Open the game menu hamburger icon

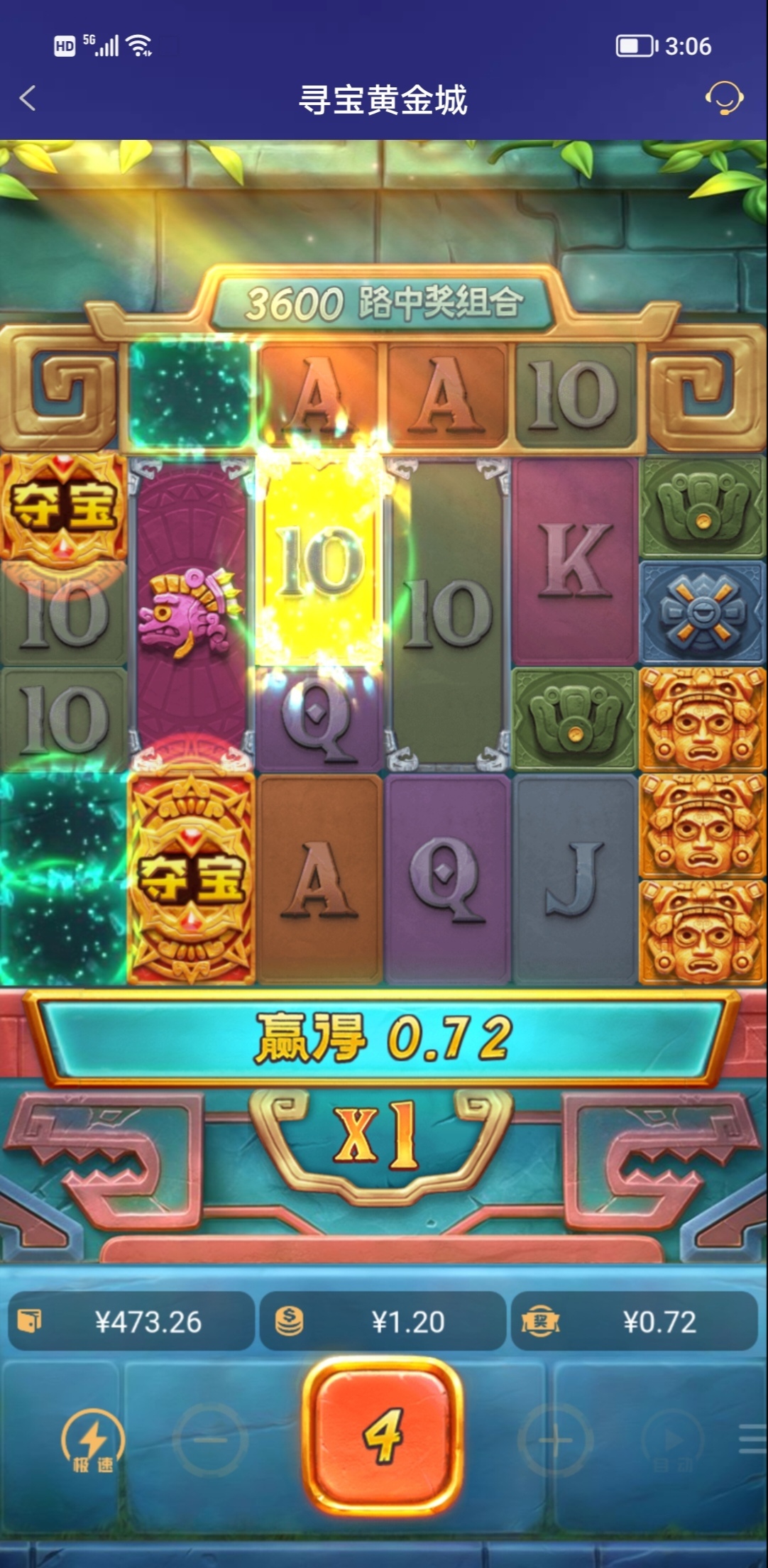(752, 1440)
